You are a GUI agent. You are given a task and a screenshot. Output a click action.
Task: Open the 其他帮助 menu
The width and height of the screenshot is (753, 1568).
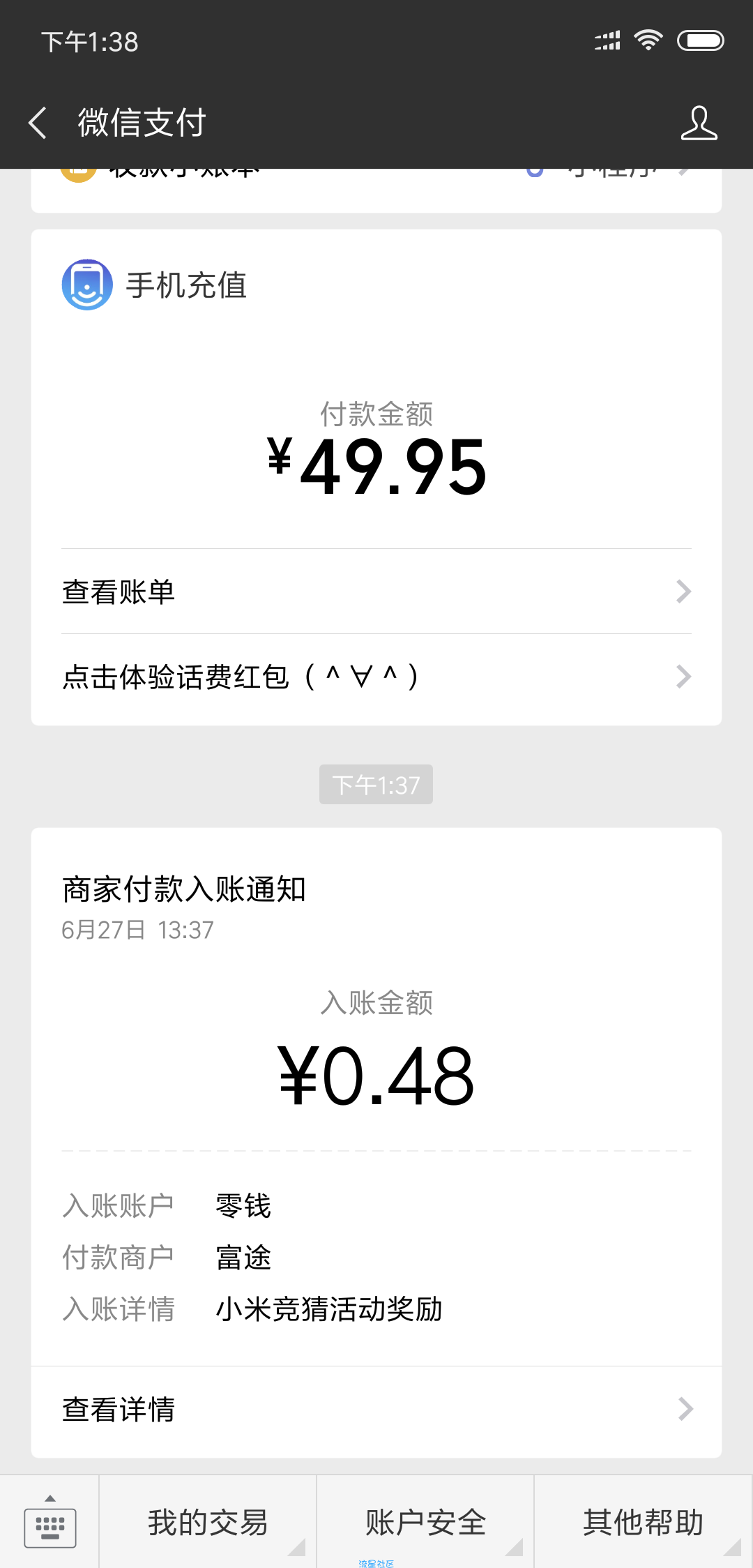point(644,1523)
